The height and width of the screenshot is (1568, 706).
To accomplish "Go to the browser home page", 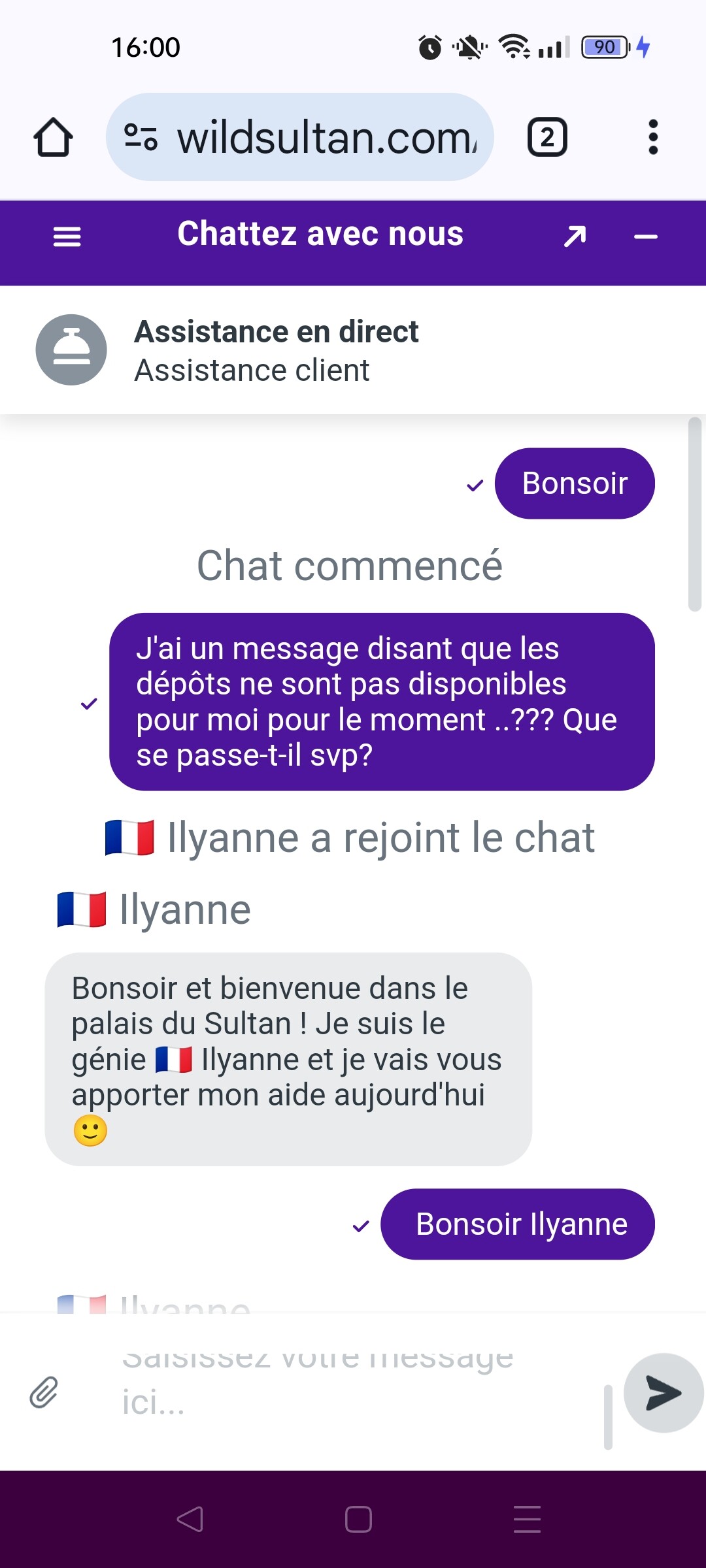I will point(53,137).
